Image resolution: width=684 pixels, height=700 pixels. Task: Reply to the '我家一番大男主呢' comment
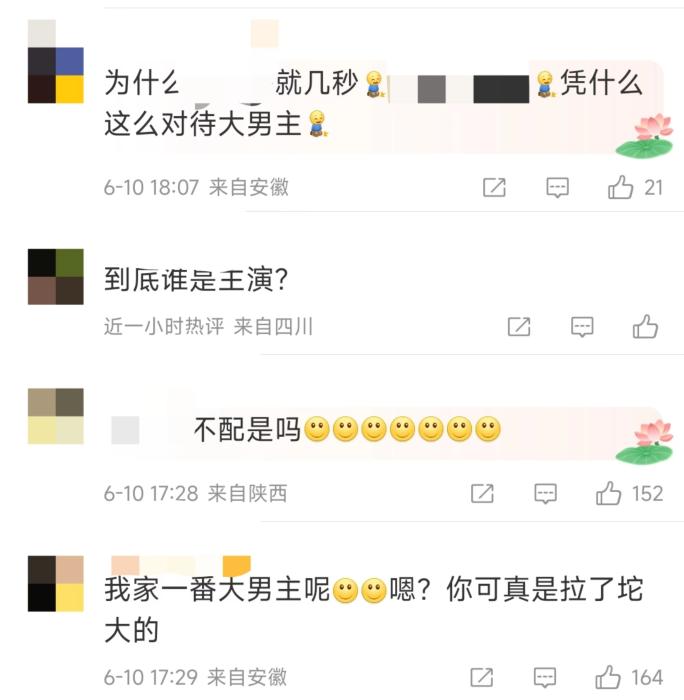545,676
